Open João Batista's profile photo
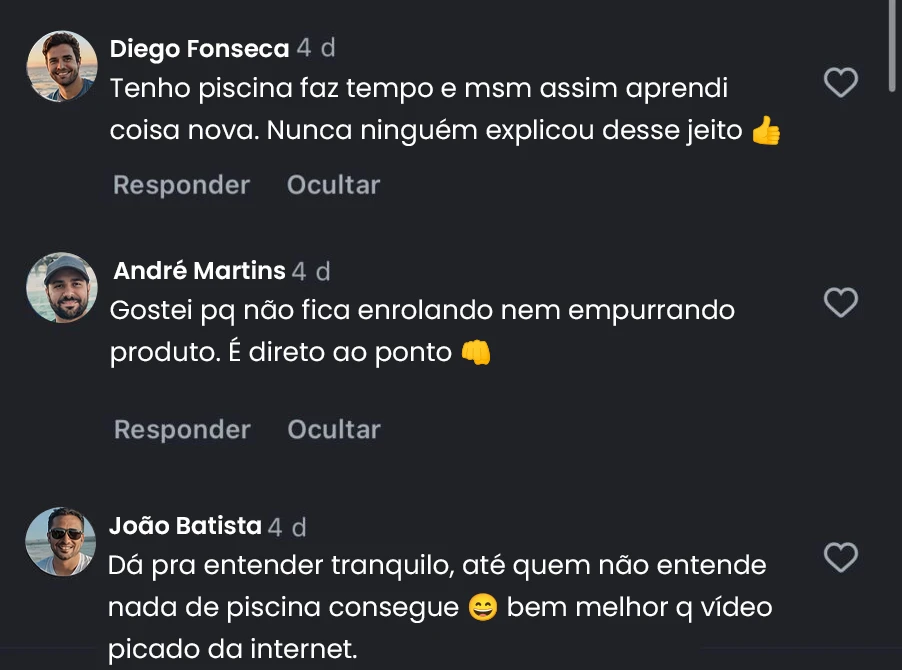The image size is (902, 670). [61, 542]
